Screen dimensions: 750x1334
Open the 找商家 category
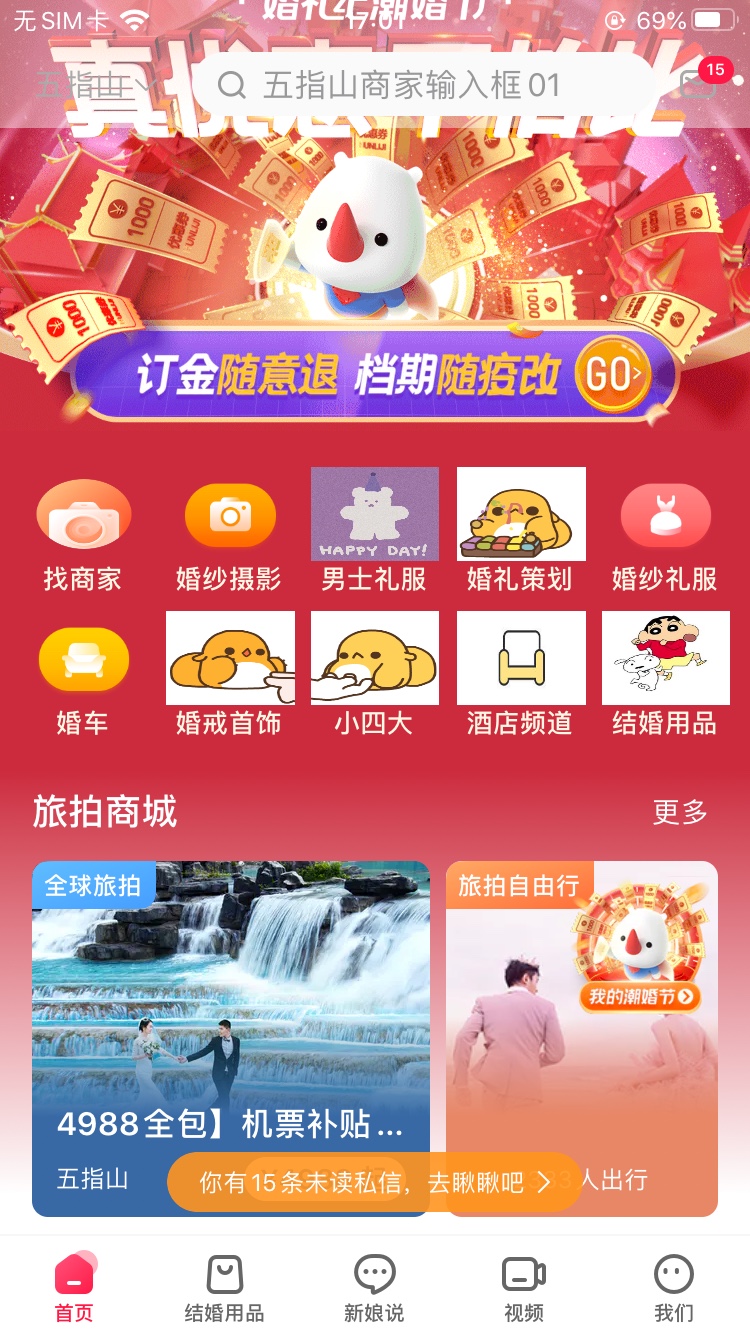point(83,535)
